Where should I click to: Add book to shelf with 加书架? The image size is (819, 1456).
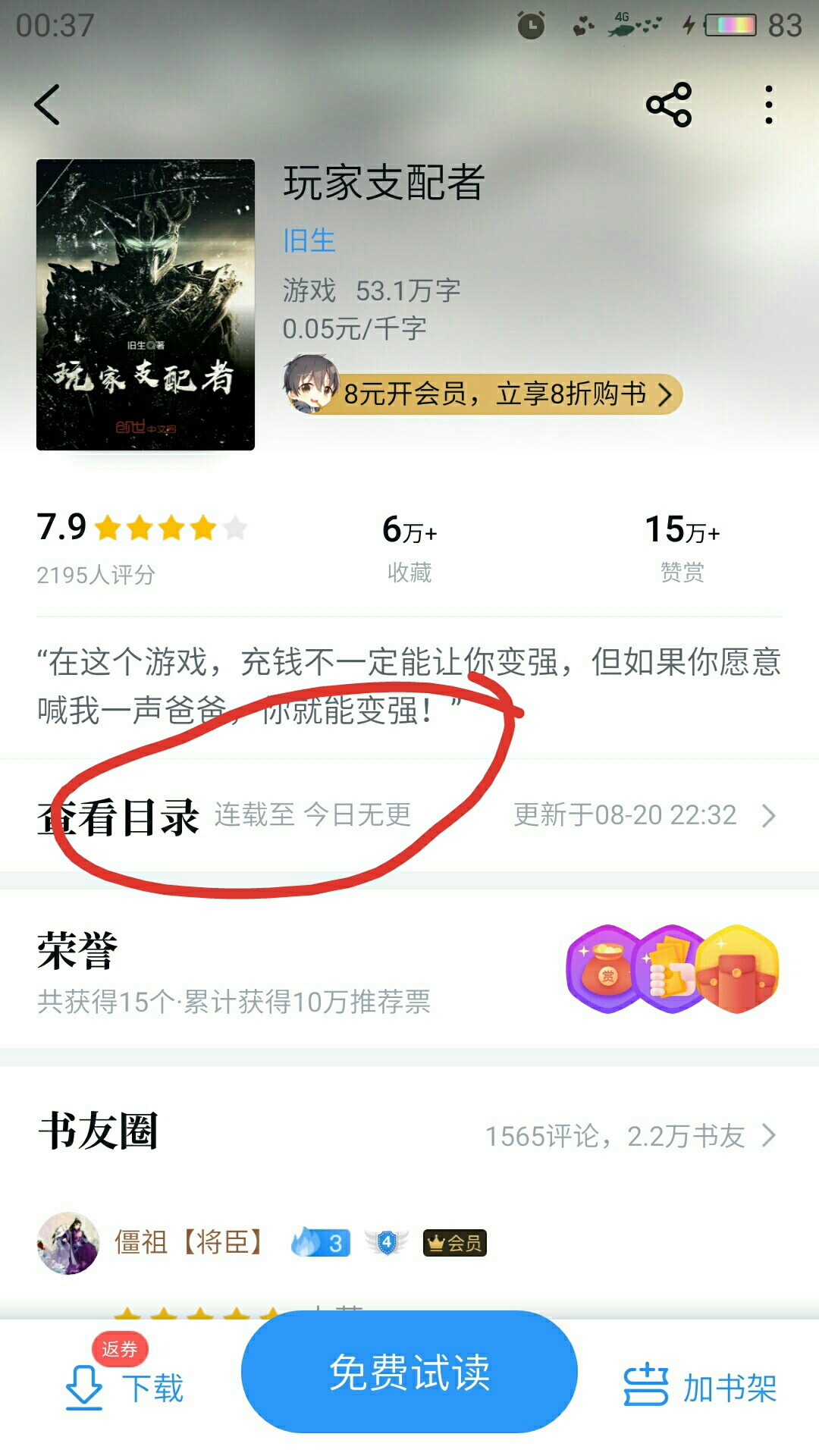tap(700, 1387)
